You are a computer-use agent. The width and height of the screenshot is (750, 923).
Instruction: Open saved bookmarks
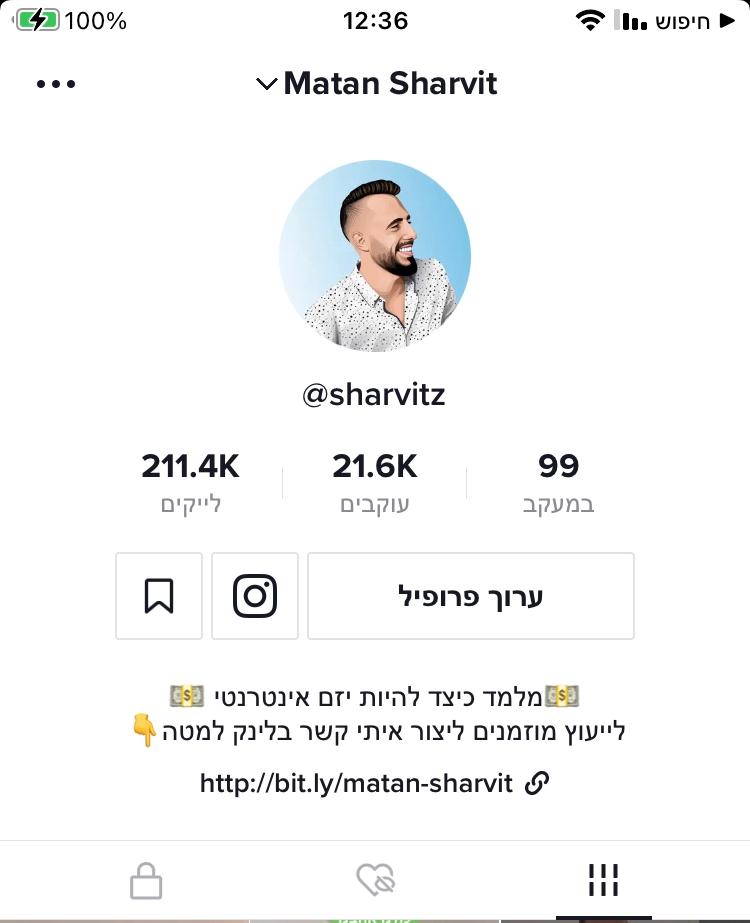click(159, 597)
